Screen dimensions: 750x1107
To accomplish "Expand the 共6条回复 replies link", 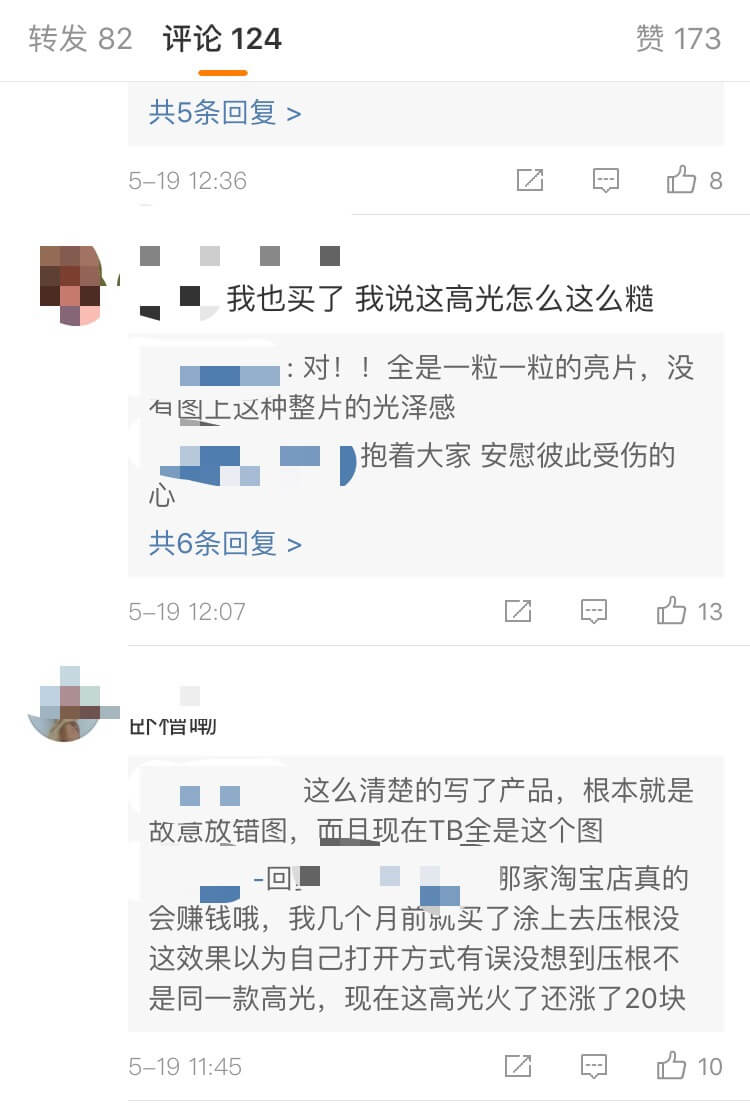I will (225, 544).
